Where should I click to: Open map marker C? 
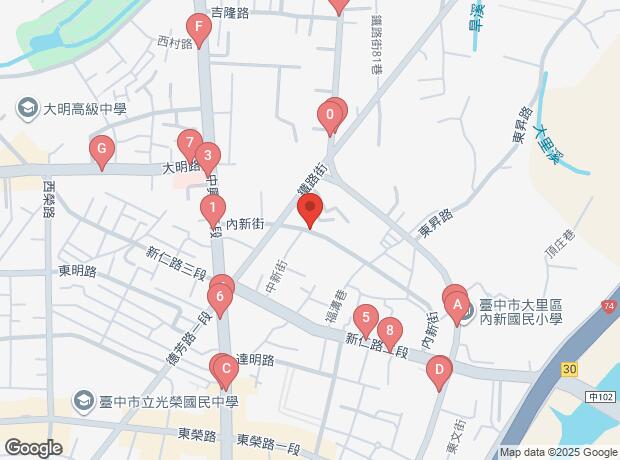coord(225,370)
